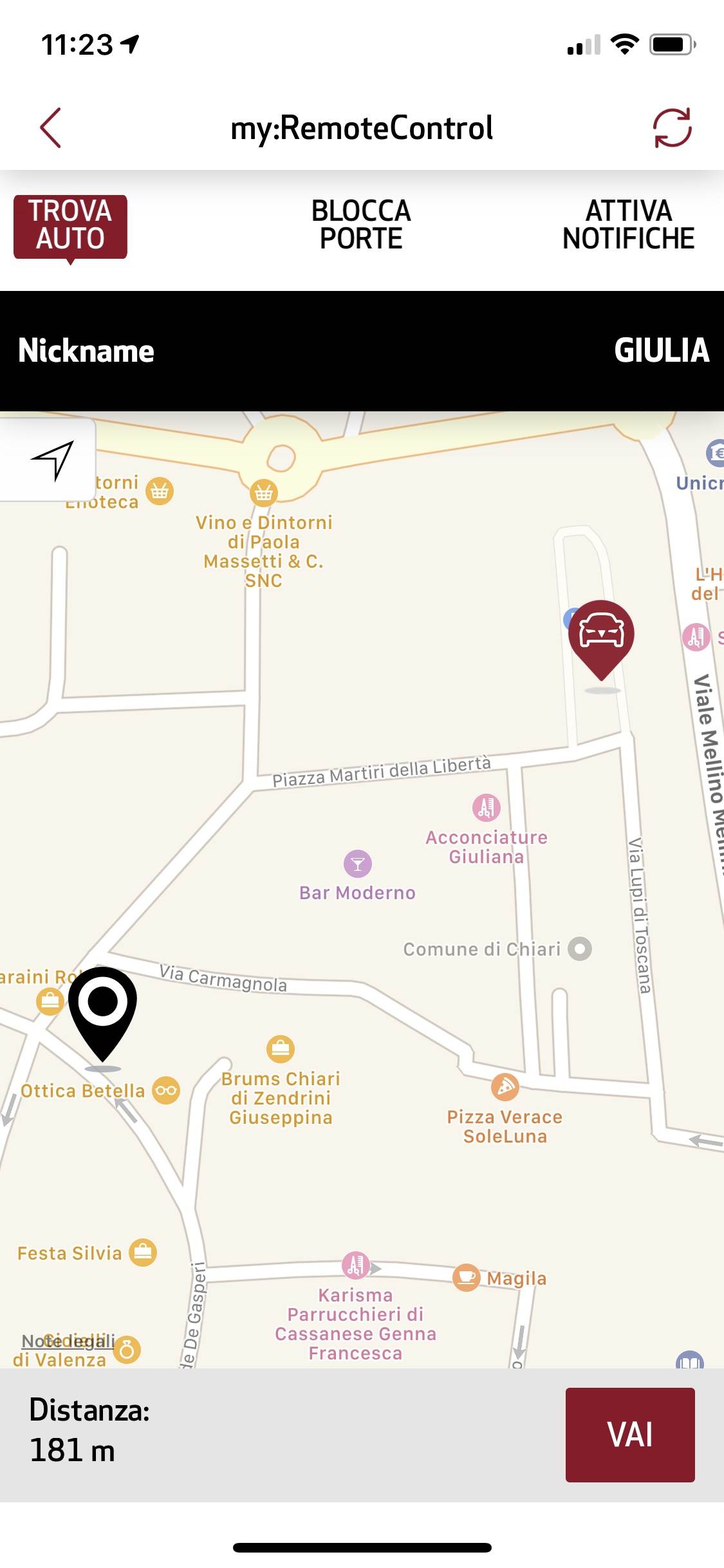Viewport: 724px width, 1568px height.
Task: Select the TROVA AUTO tab
Action: point(70,226)
